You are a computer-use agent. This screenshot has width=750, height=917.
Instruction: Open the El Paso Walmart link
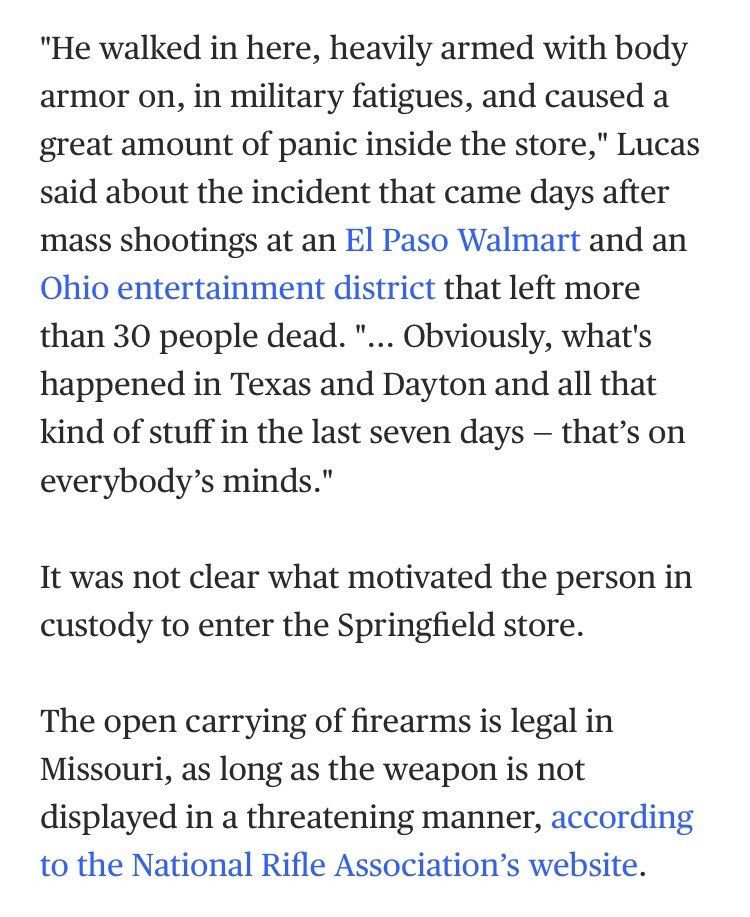click(462, 241)
